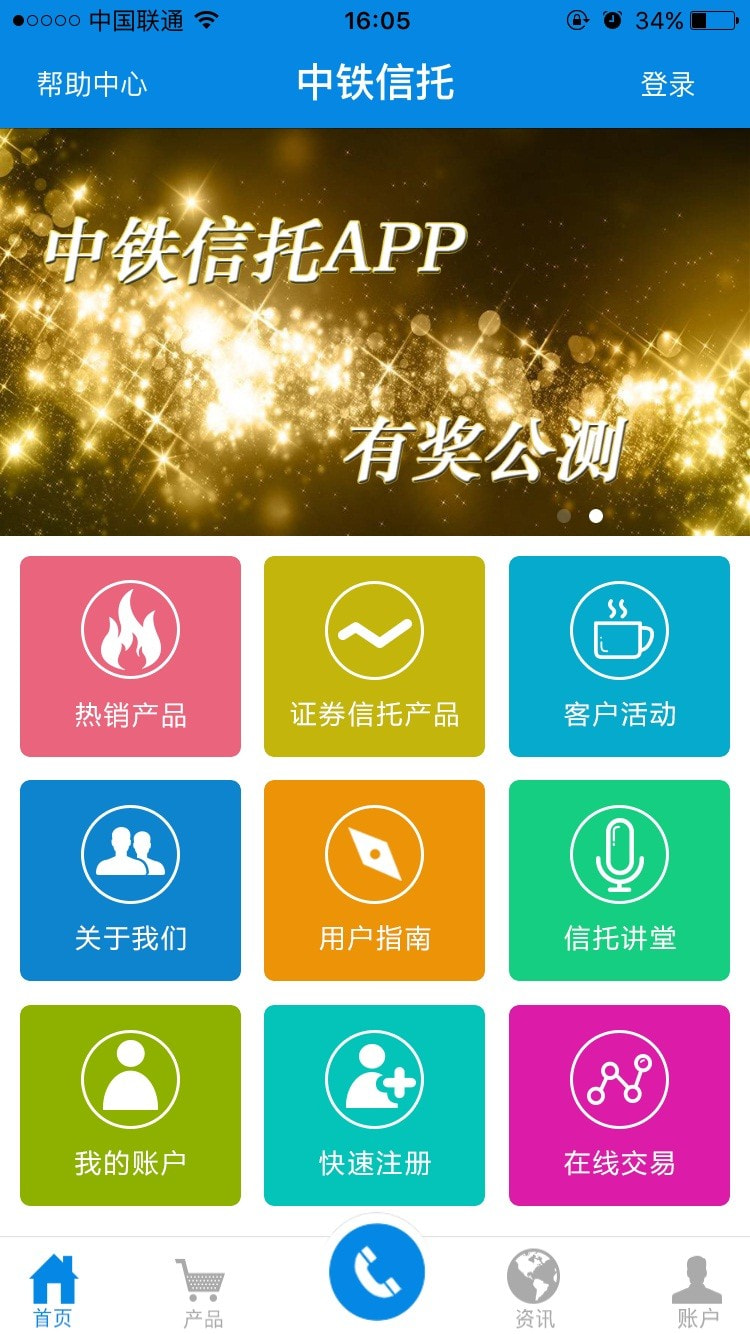Open the 在线交易 online trading chart icon
The height and width of the screenshot is (1334, 750).
point(618,1103)
